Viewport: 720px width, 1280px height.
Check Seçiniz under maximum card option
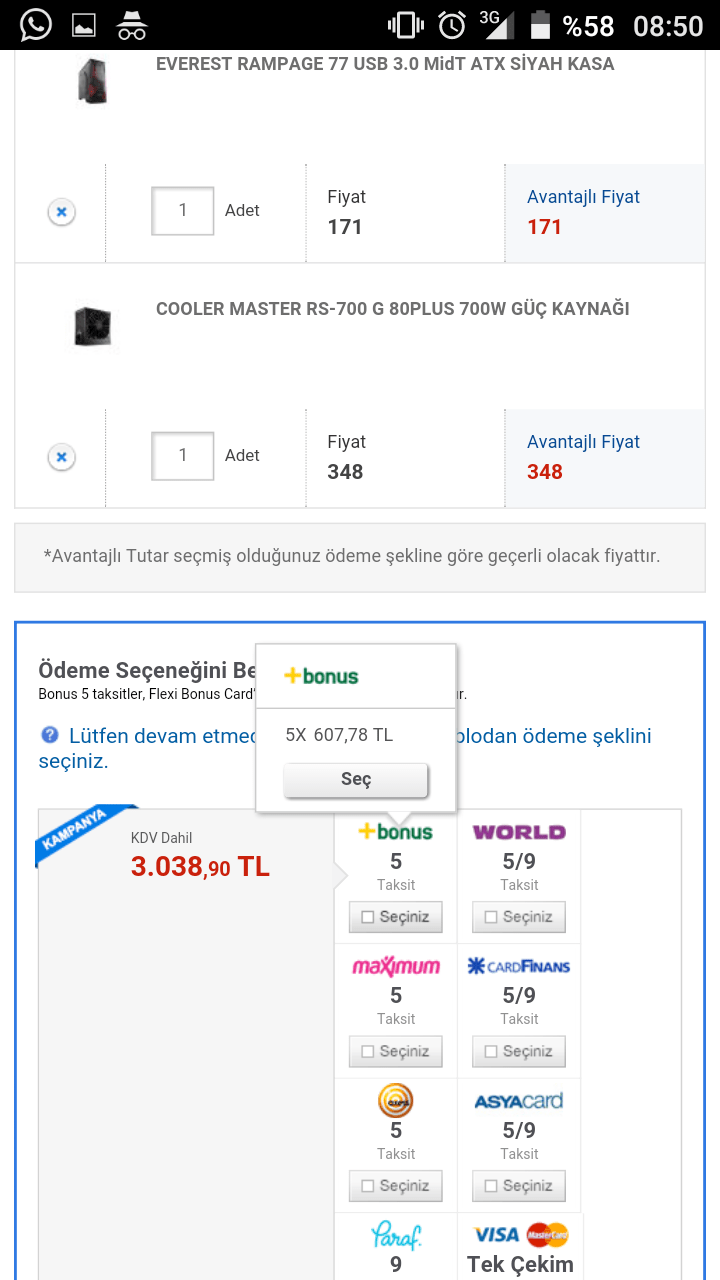[395, 1050]
